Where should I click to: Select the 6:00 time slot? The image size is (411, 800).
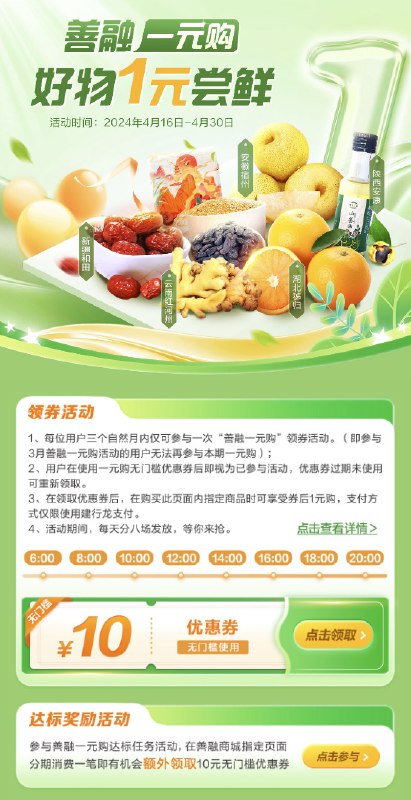[x=43, y=558]
